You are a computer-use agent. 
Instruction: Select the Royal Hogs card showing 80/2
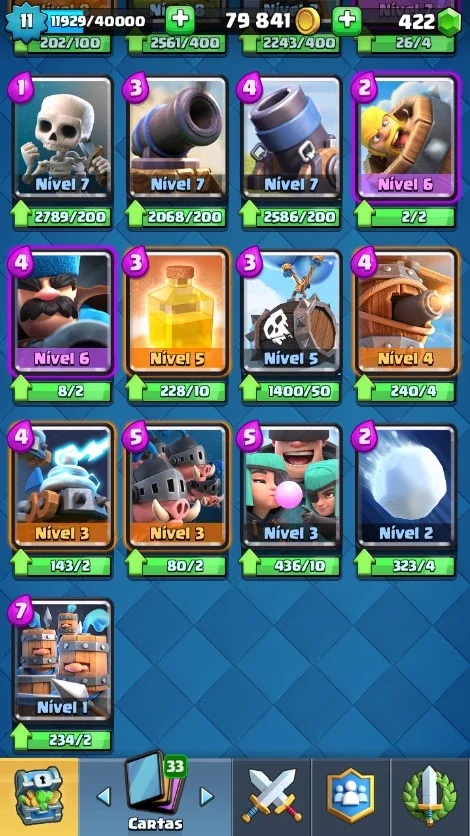pyautogui.click(x=177, y=486)
